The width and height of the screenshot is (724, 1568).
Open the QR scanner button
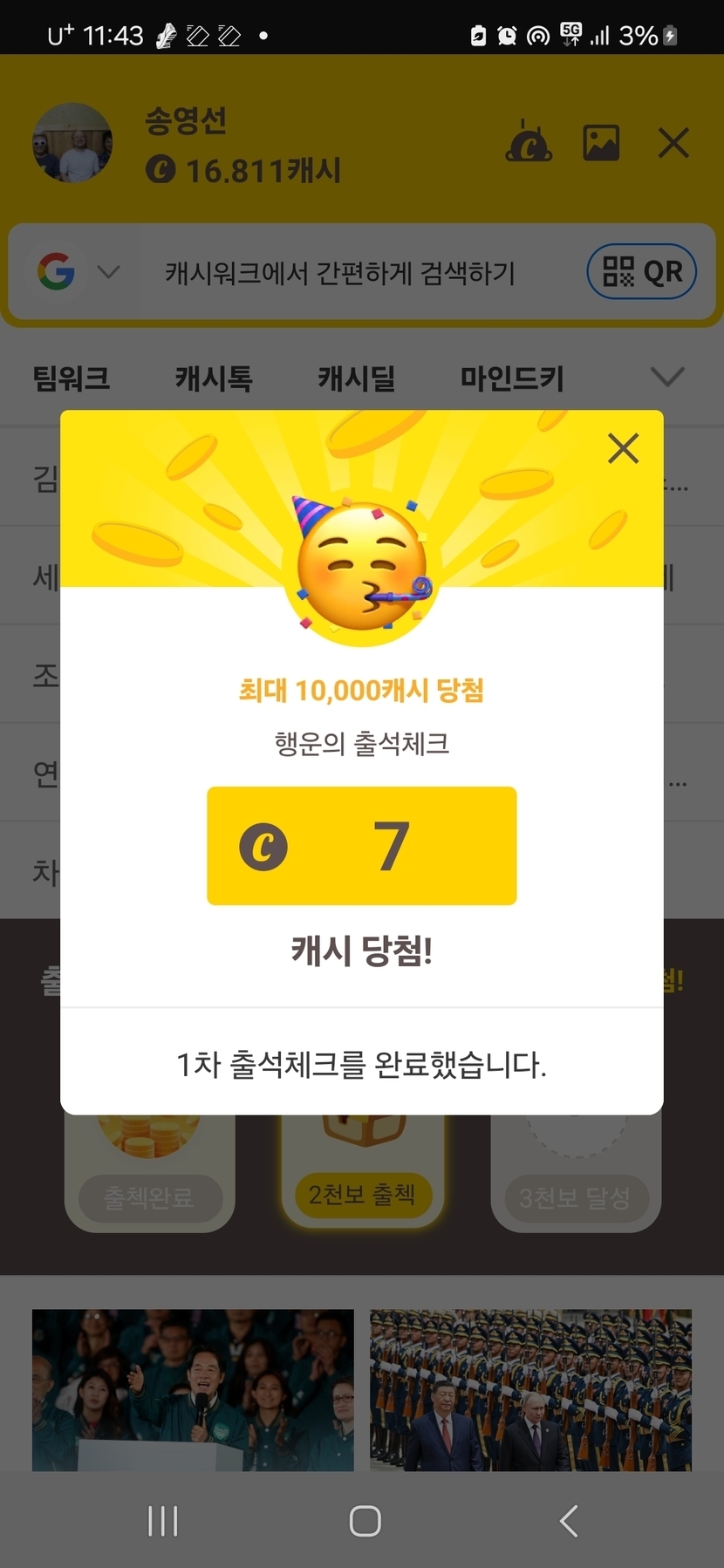pos(642,272)
